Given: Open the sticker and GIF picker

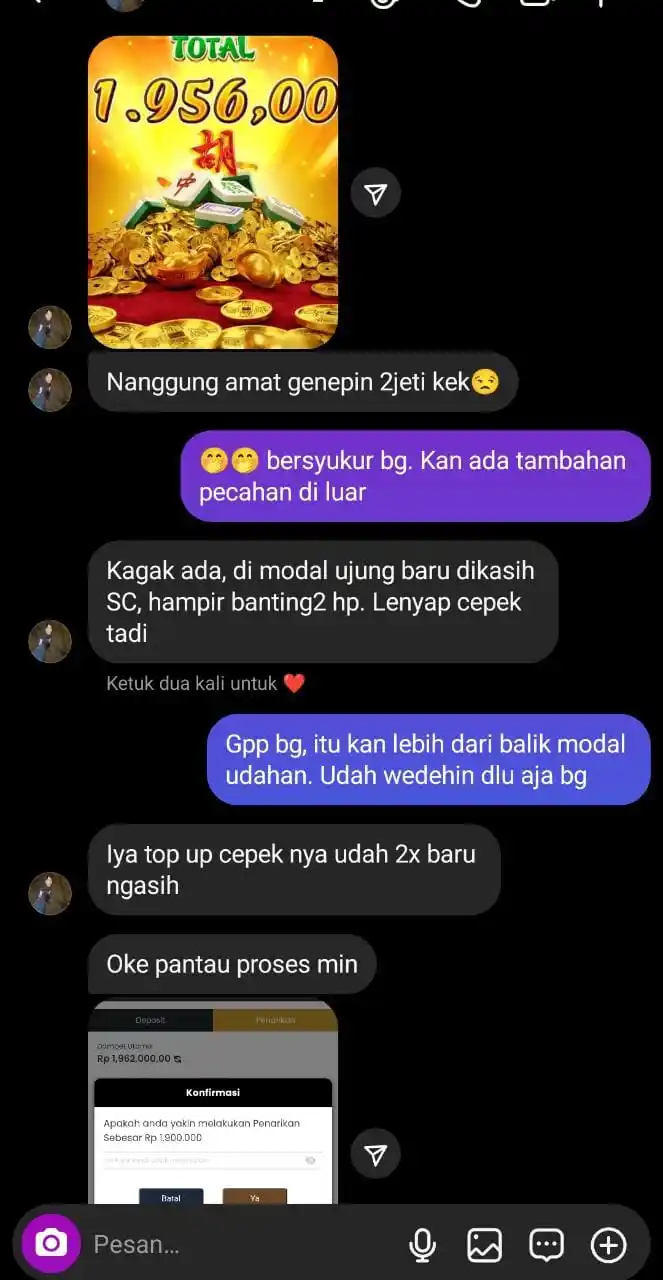Looking at the screenshot, I should point(546,1245).
